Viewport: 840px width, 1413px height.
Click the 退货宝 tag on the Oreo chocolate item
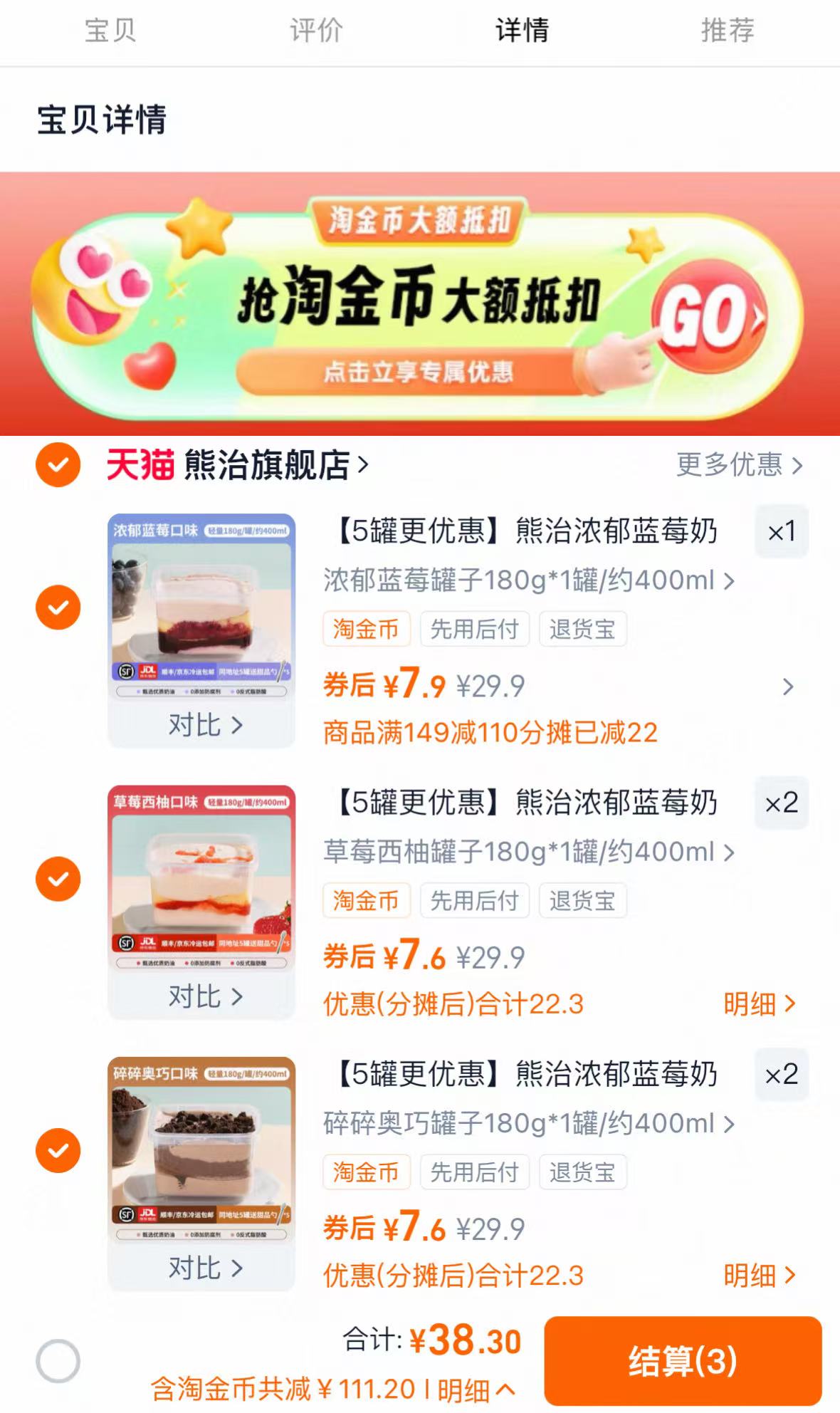[582, 1172]
